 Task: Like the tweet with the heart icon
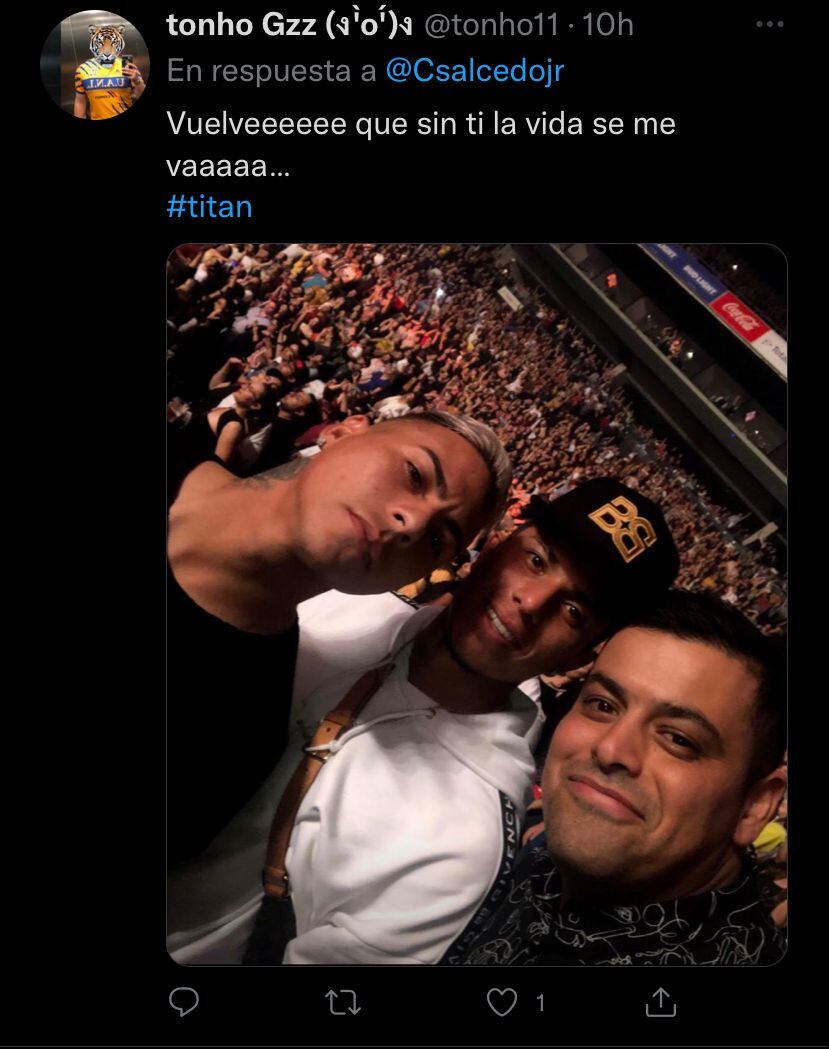[501, 1002]
